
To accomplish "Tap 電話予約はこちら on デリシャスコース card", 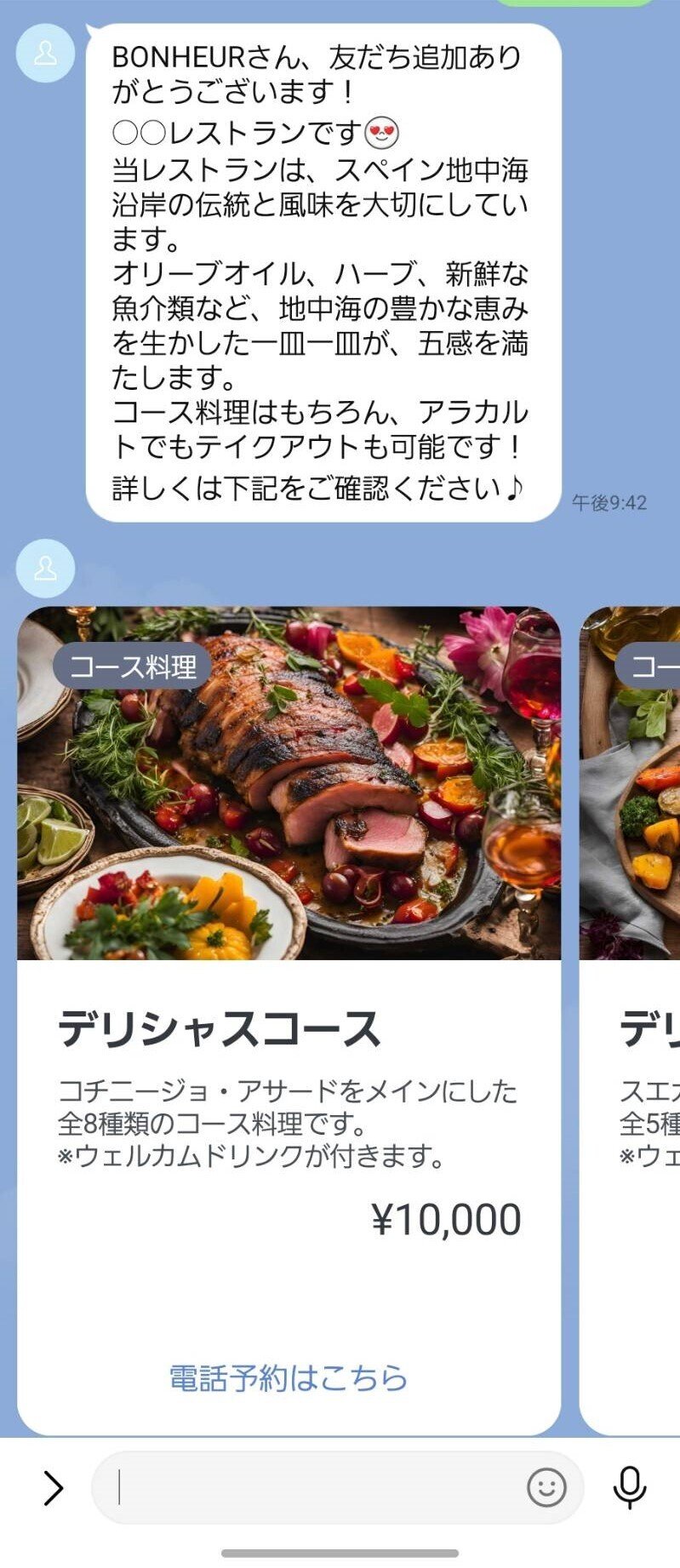I will point(289,1377).
